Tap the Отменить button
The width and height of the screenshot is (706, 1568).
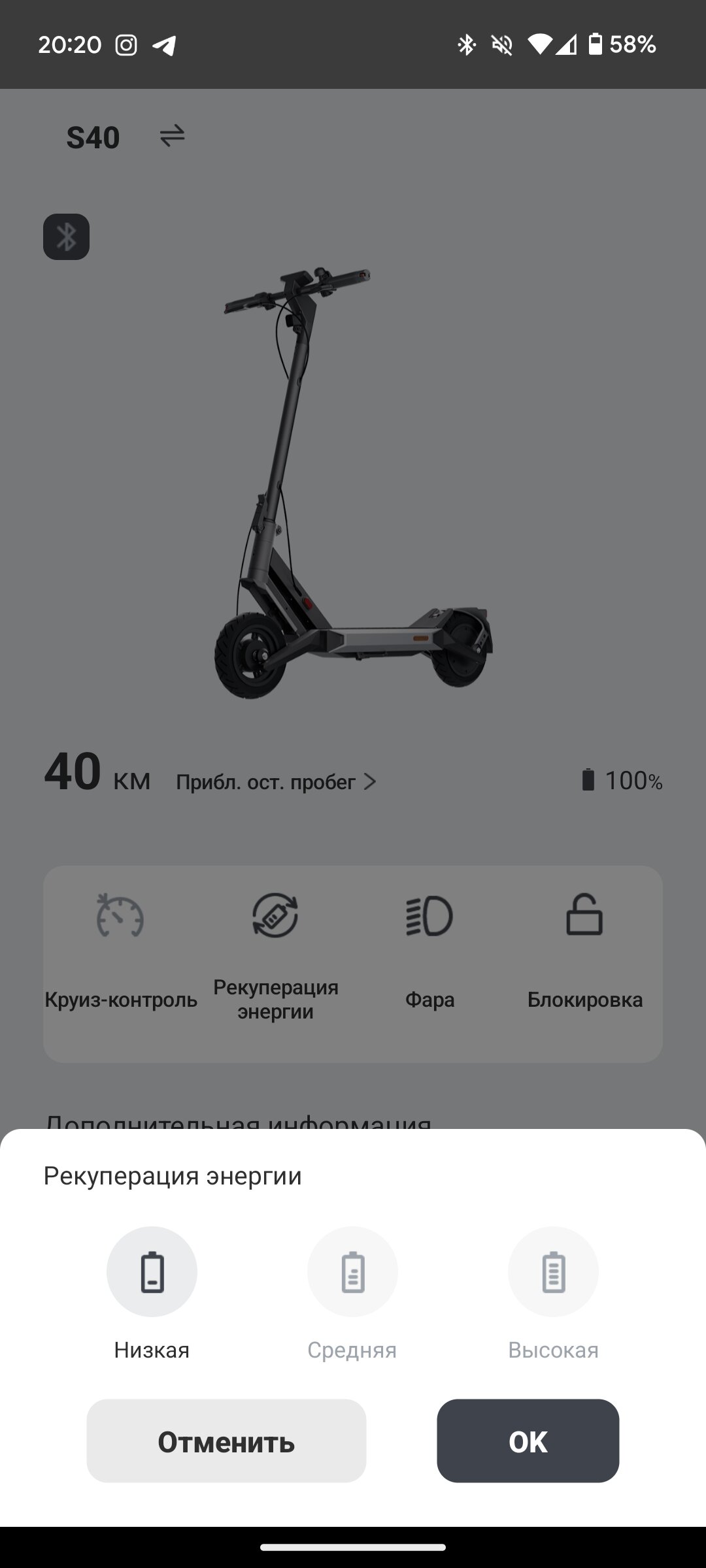pos(226,1441)
